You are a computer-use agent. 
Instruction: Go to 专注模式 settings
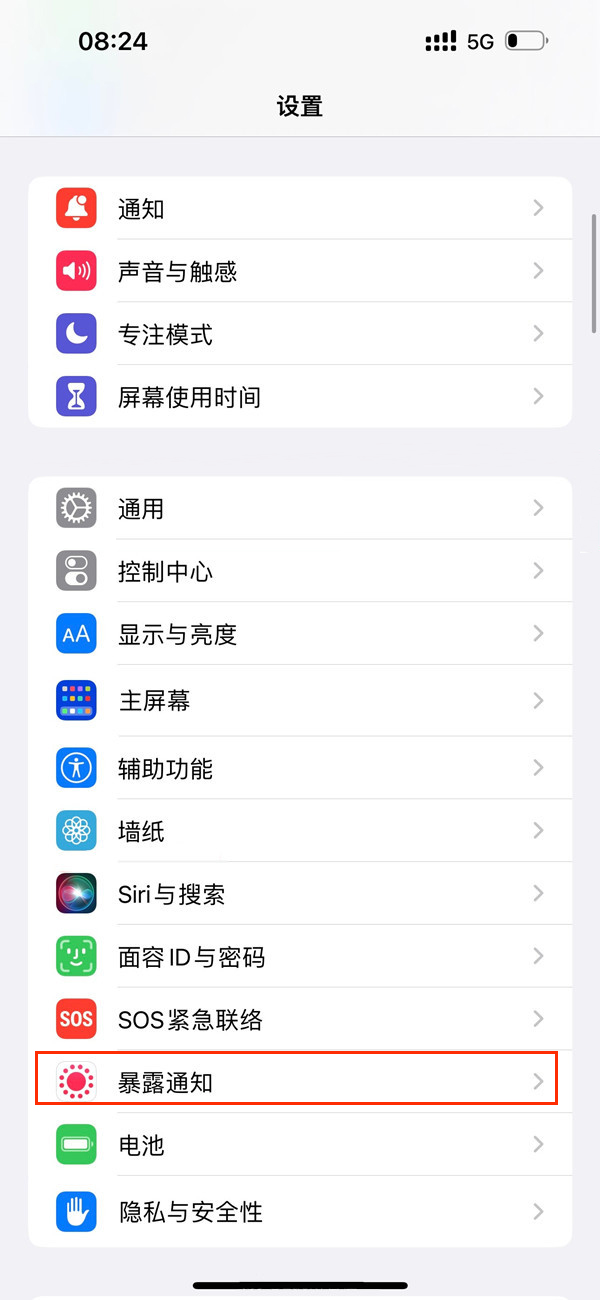(x=300, y=334)
